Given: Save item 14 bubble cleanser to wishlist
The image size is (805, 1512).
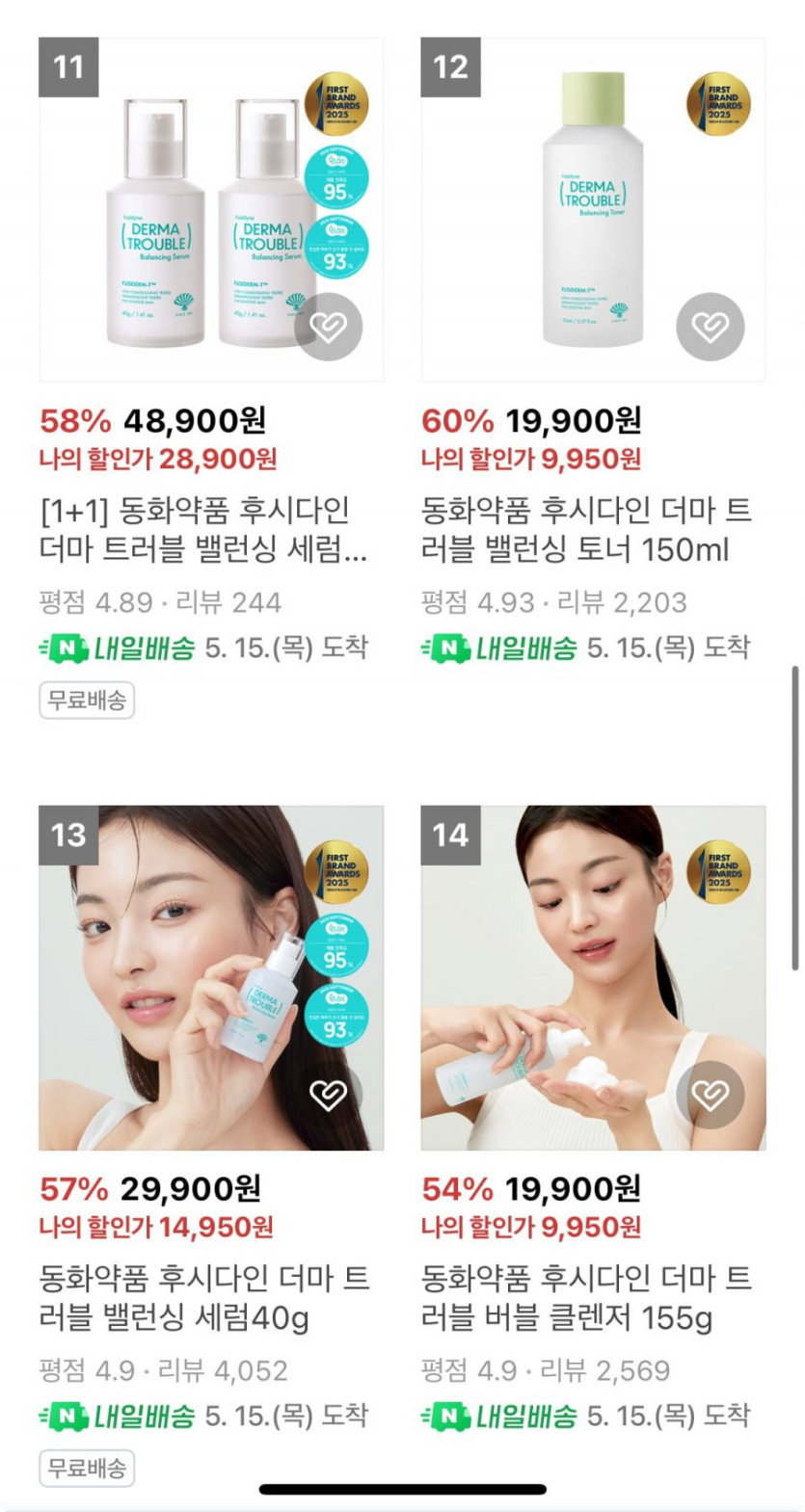Looking at the screenshot, I should (x=710, y=1094).
